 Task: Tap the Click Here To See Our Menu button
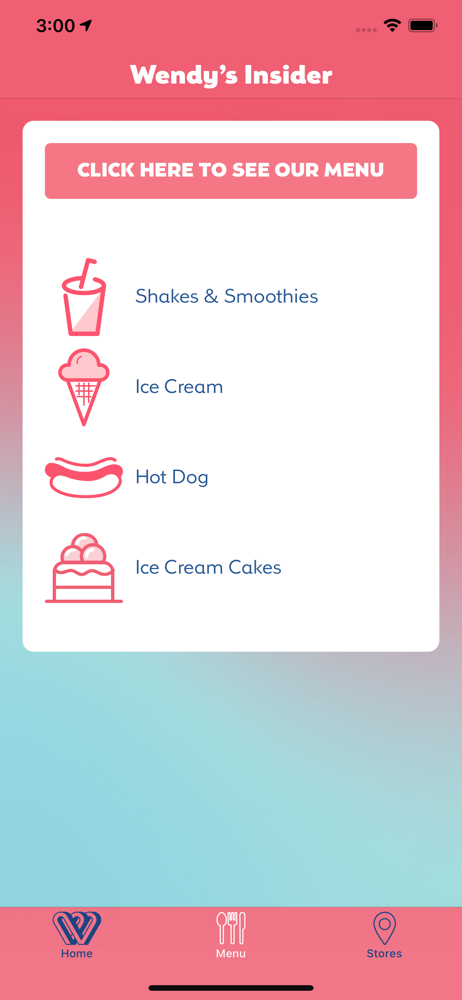230,171
